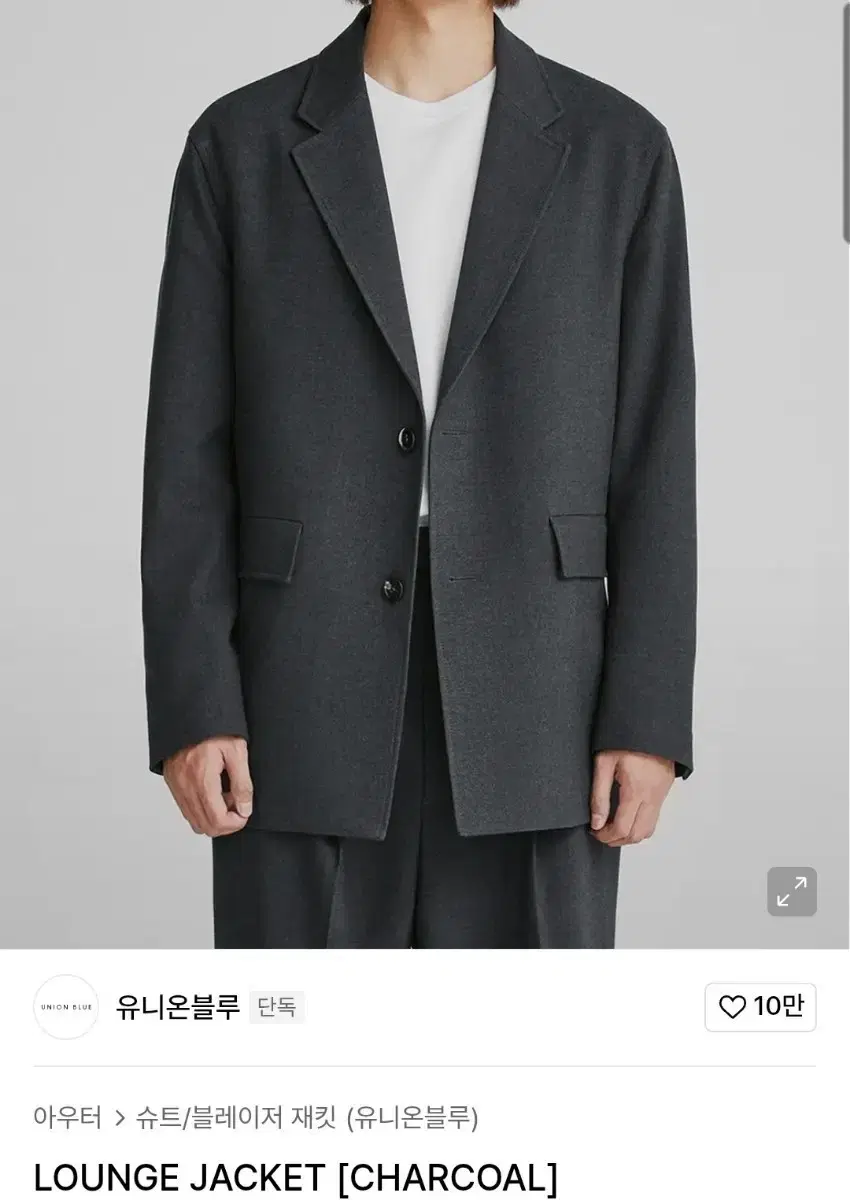
Task: Click the charcoal jacket product photo
Action: coord(425,470)
